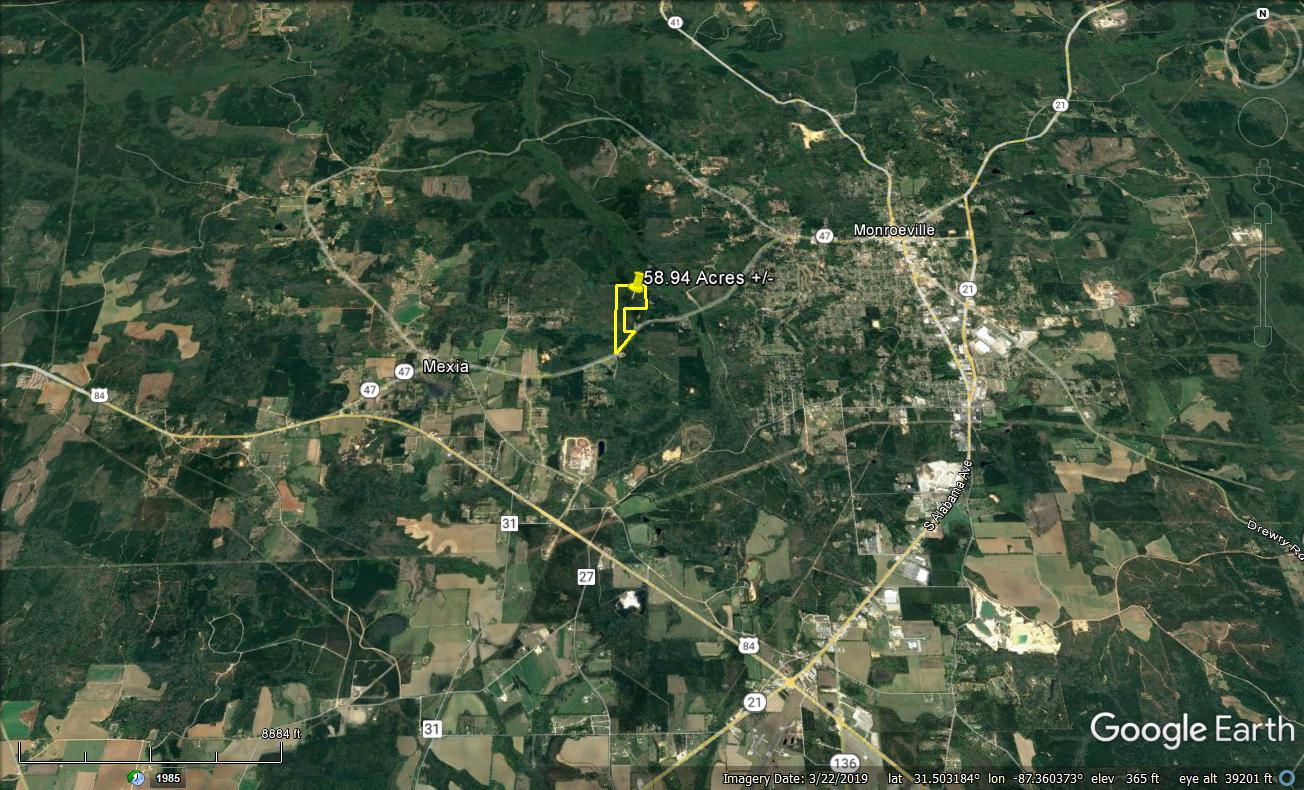Tap the move joystick circle
Image resolution: width=1304 pixels, height=790 pixels.
pyautogui.click(x=1262, y=122)
